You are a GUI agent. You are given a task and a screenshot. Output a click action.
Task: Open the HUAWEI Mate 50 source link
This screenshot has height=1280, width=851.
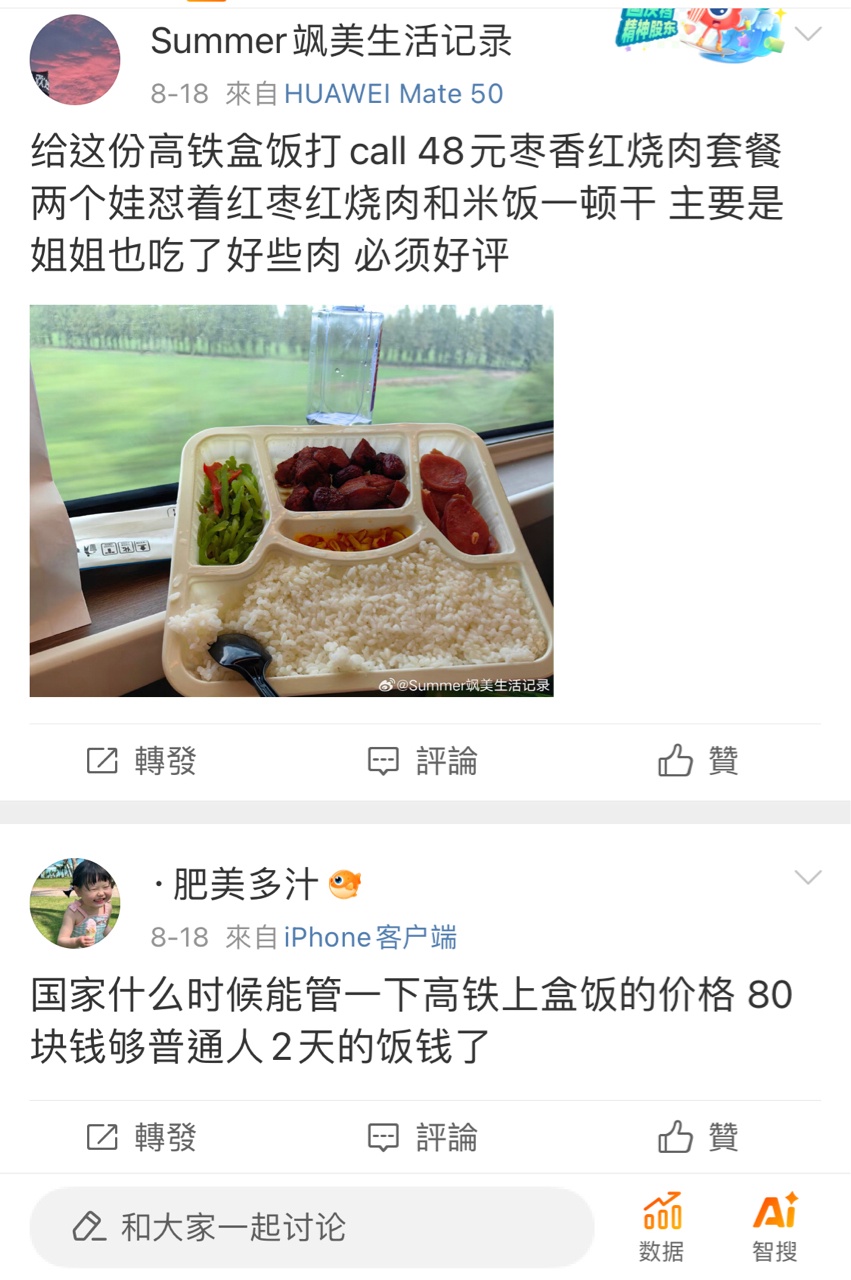coord(393,94)
